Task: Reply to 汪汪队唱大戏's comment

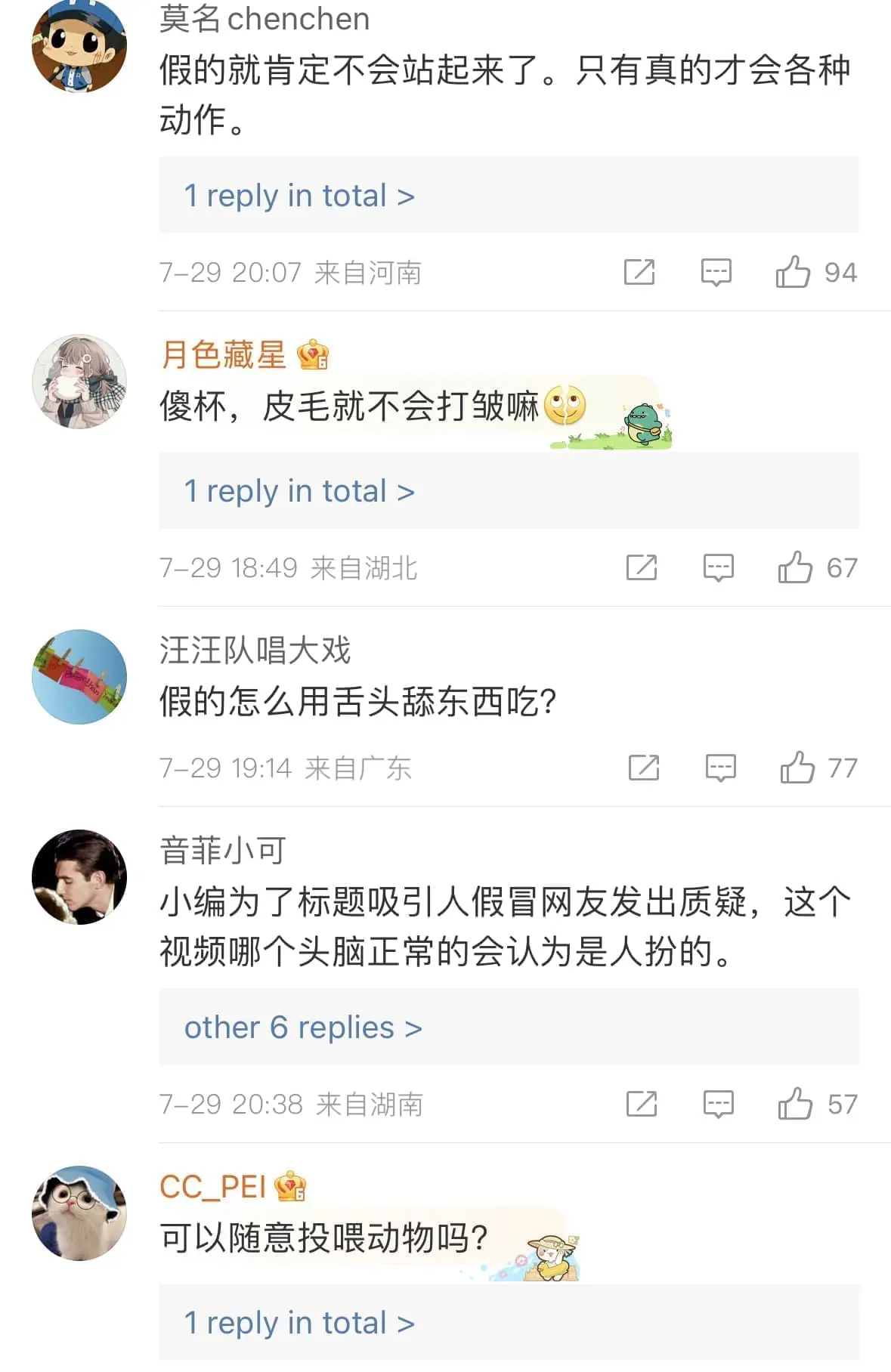Action: pyautogui.click(x=720, y=768)
